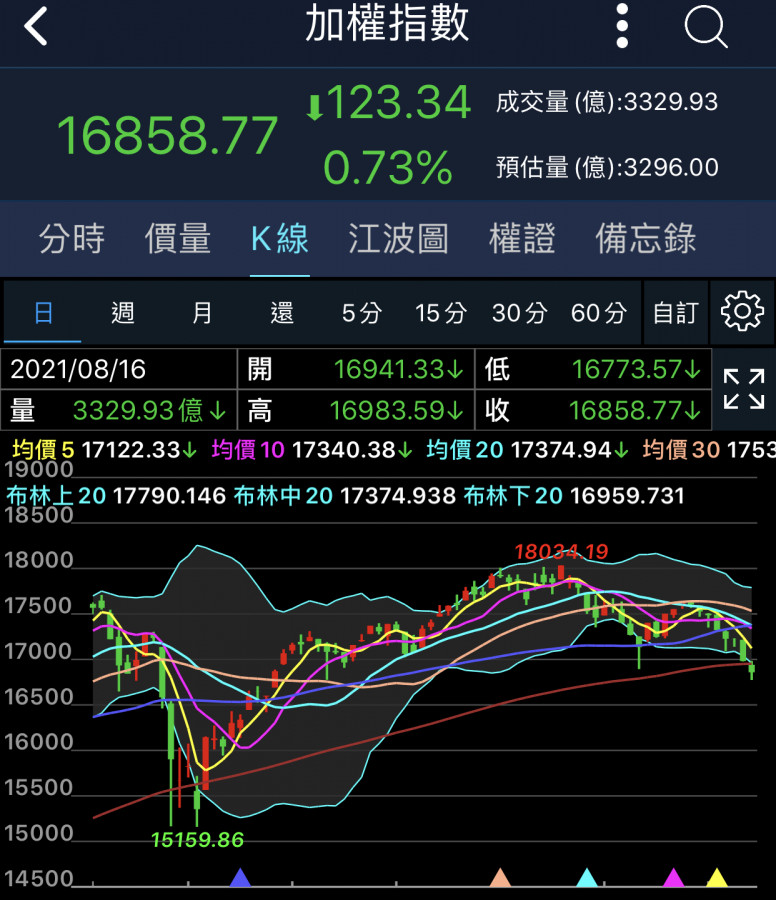Image resolution: width=776 pixels, height=900 pixels.
Task: Switch to the 權證 tab
Action: (522, 239)
